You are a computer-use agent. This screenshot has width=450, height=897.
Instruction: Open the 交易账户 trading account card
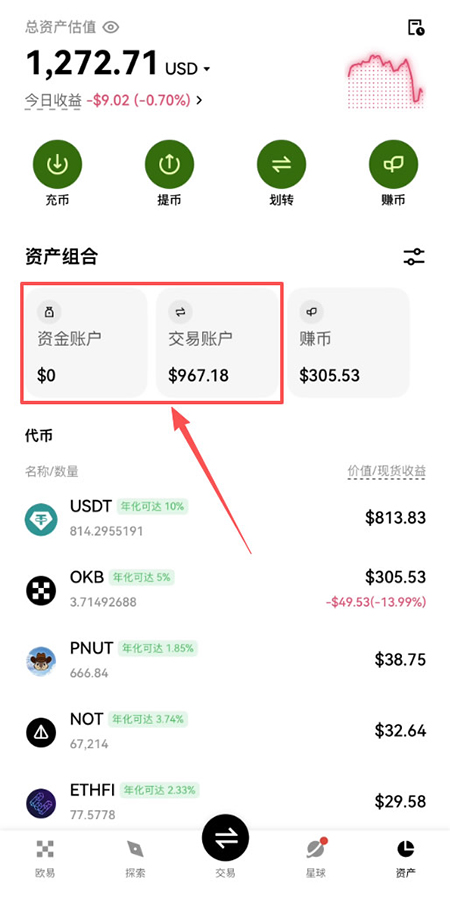(217, 342)
